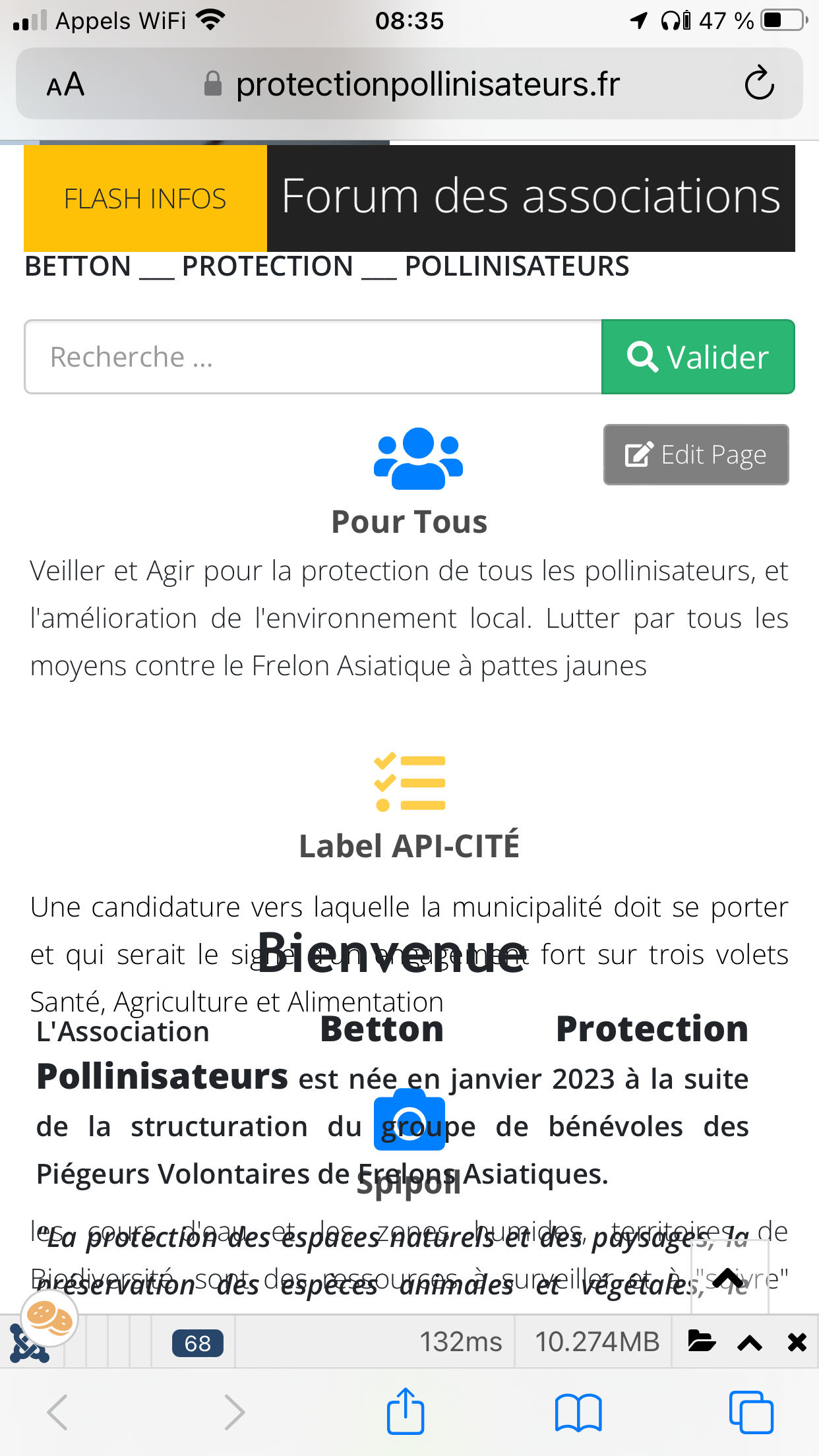Open Safari bookmarks

(578, 1412)
